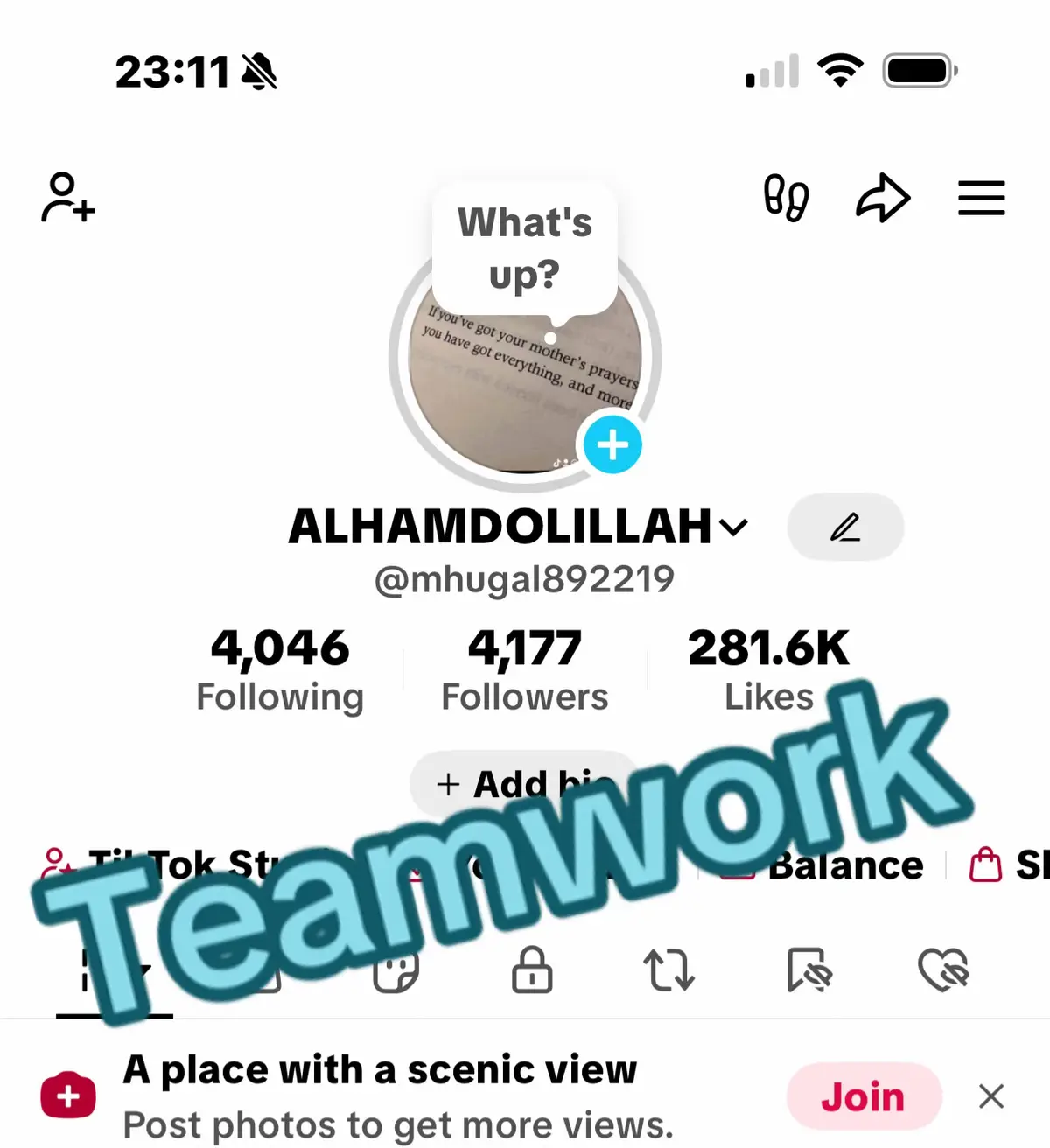Switch to the reposts tab

click(x=668, y=969)
